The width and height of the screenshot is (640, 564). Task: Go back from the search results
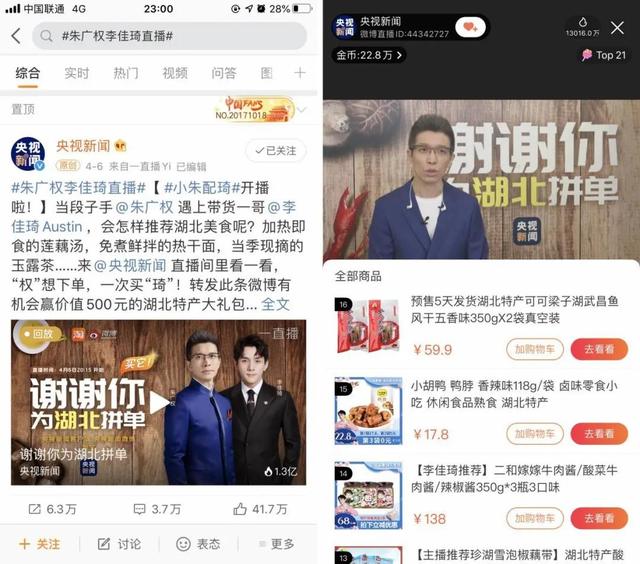point(15,36)
